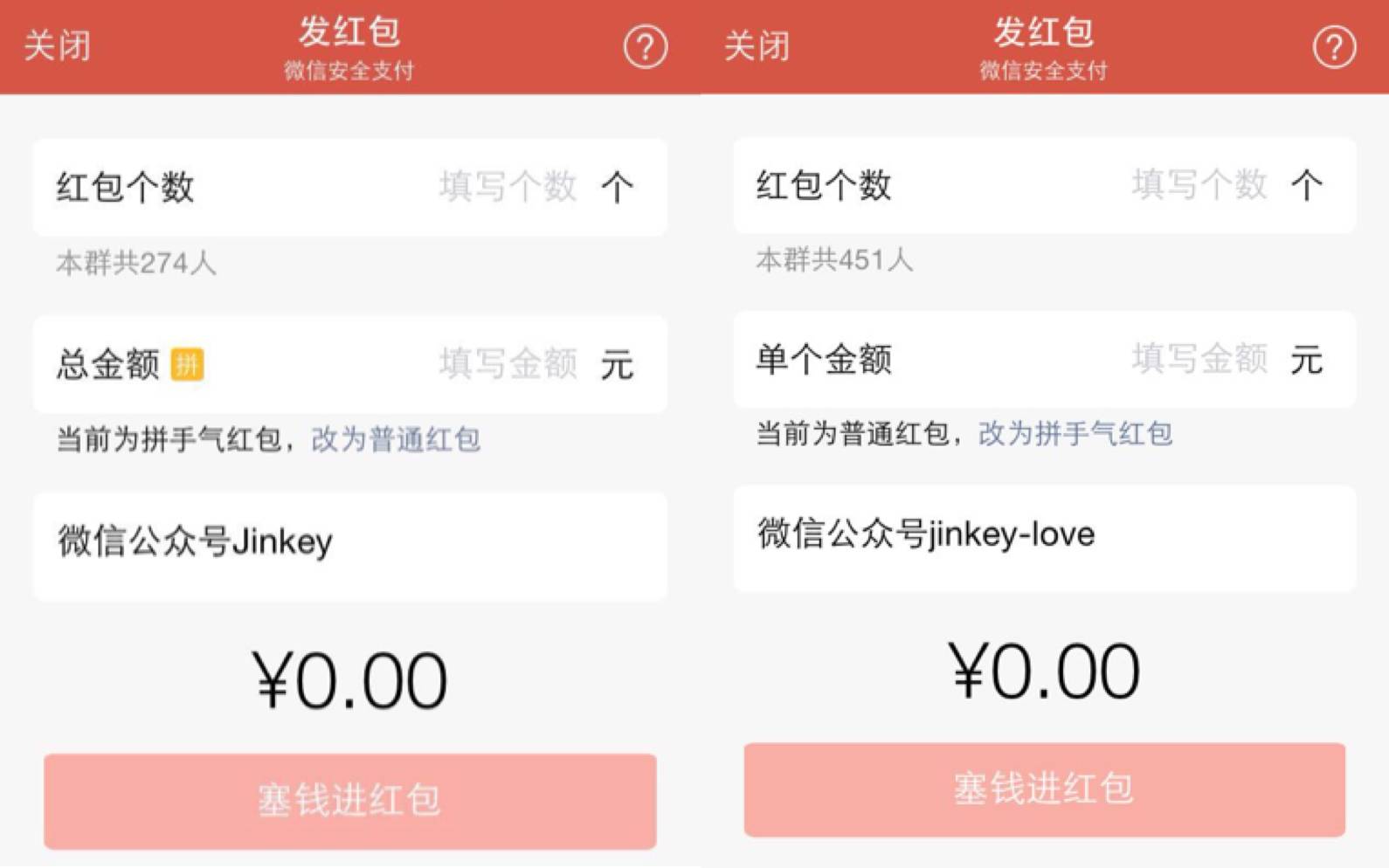This screenshot has height=868, width=1389.
Task: Fill in the total amount (总金额) field
Action: (507, 363)
